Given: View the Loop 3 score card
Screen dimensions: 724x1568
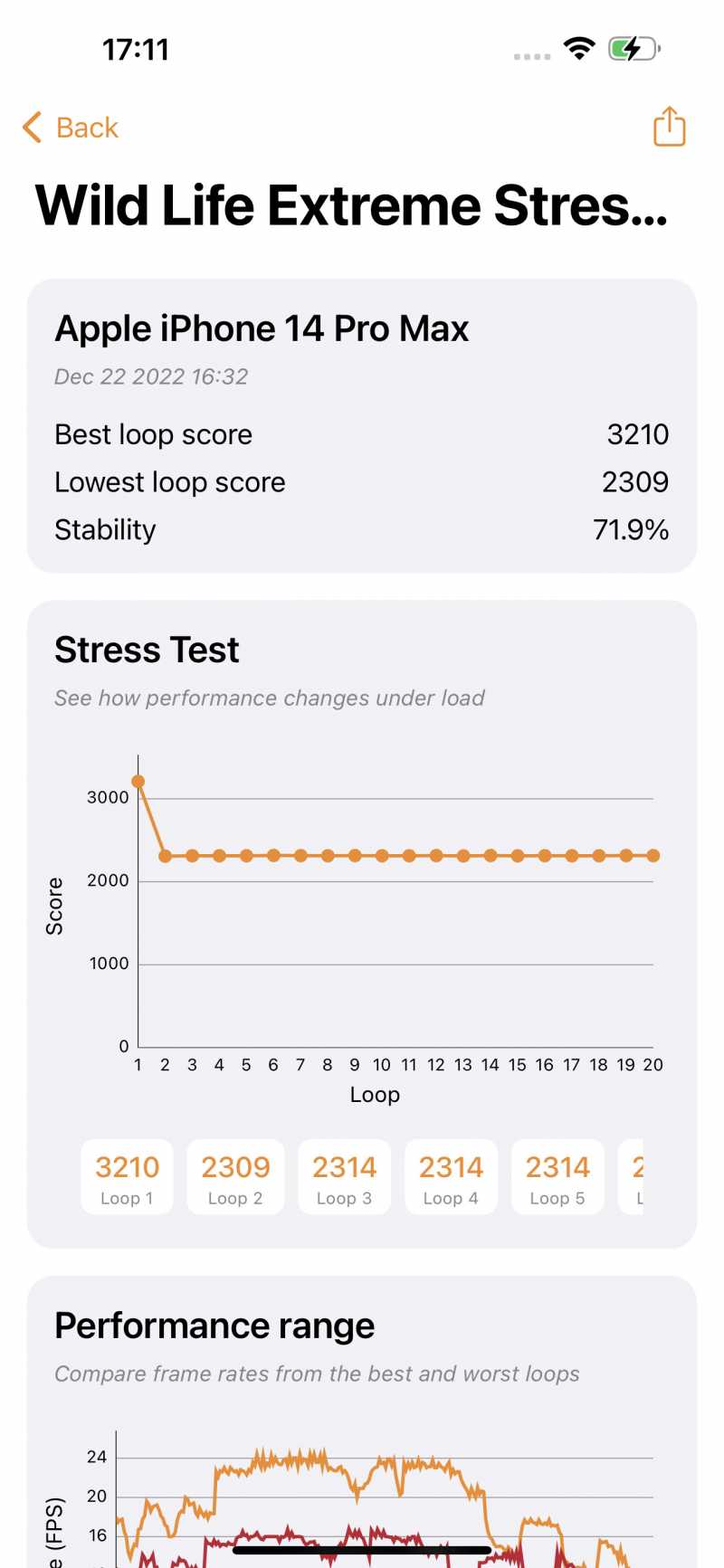Looking at the screenshot, I should pos(344,1176).
